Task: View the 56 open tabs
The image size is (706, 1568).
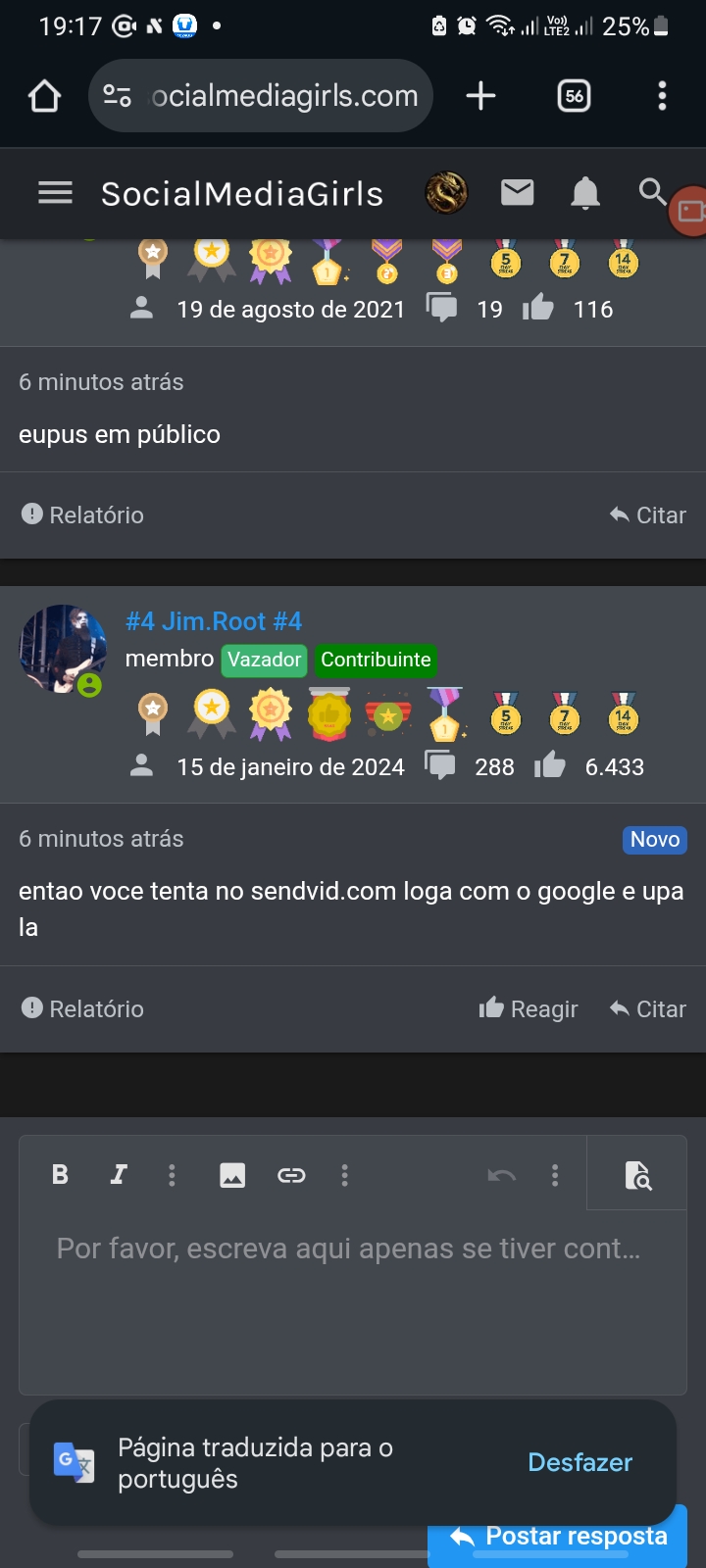Action: tap(574, 96)
